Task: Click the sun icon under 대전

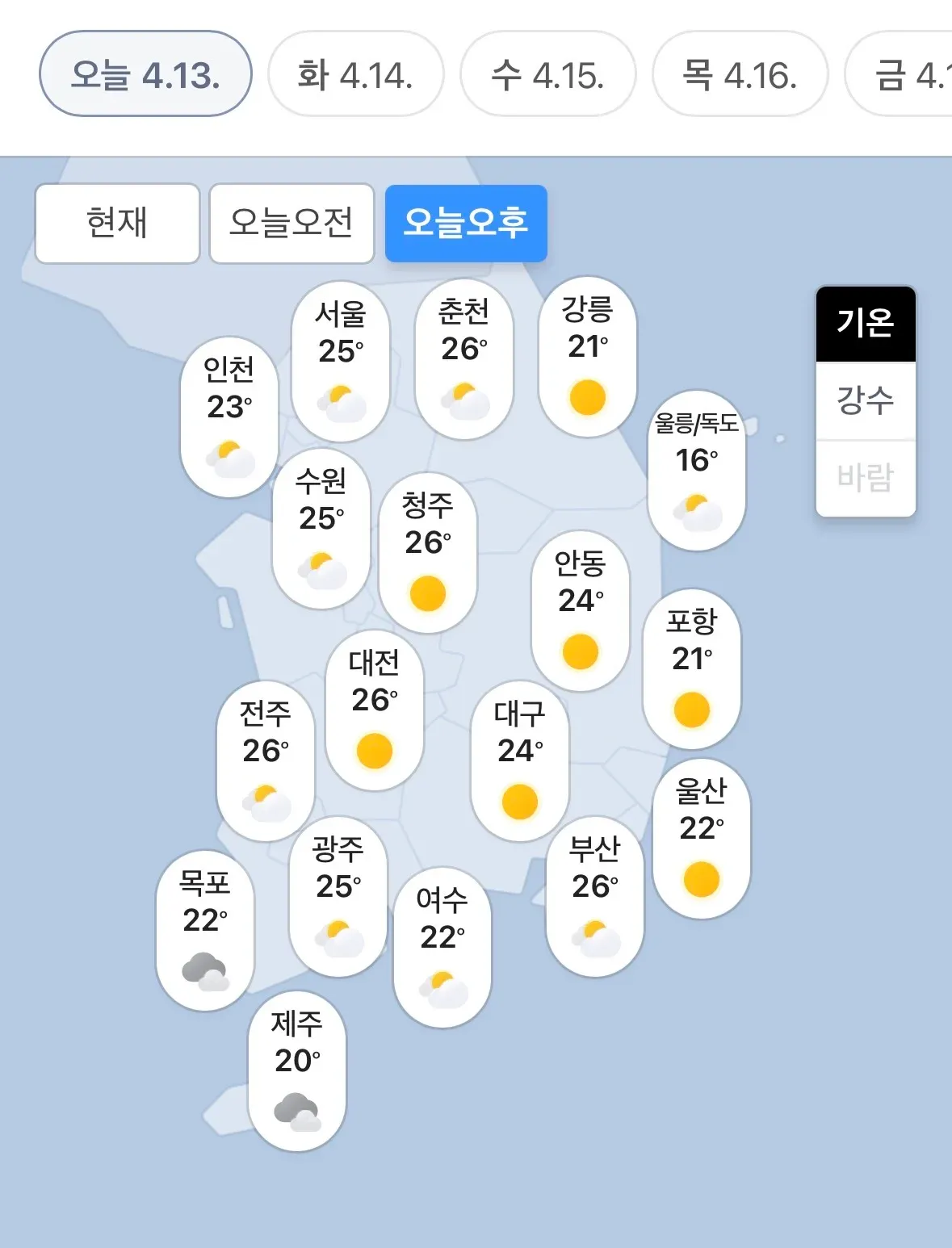Action: pyautogui.click(x=374, y=749)
